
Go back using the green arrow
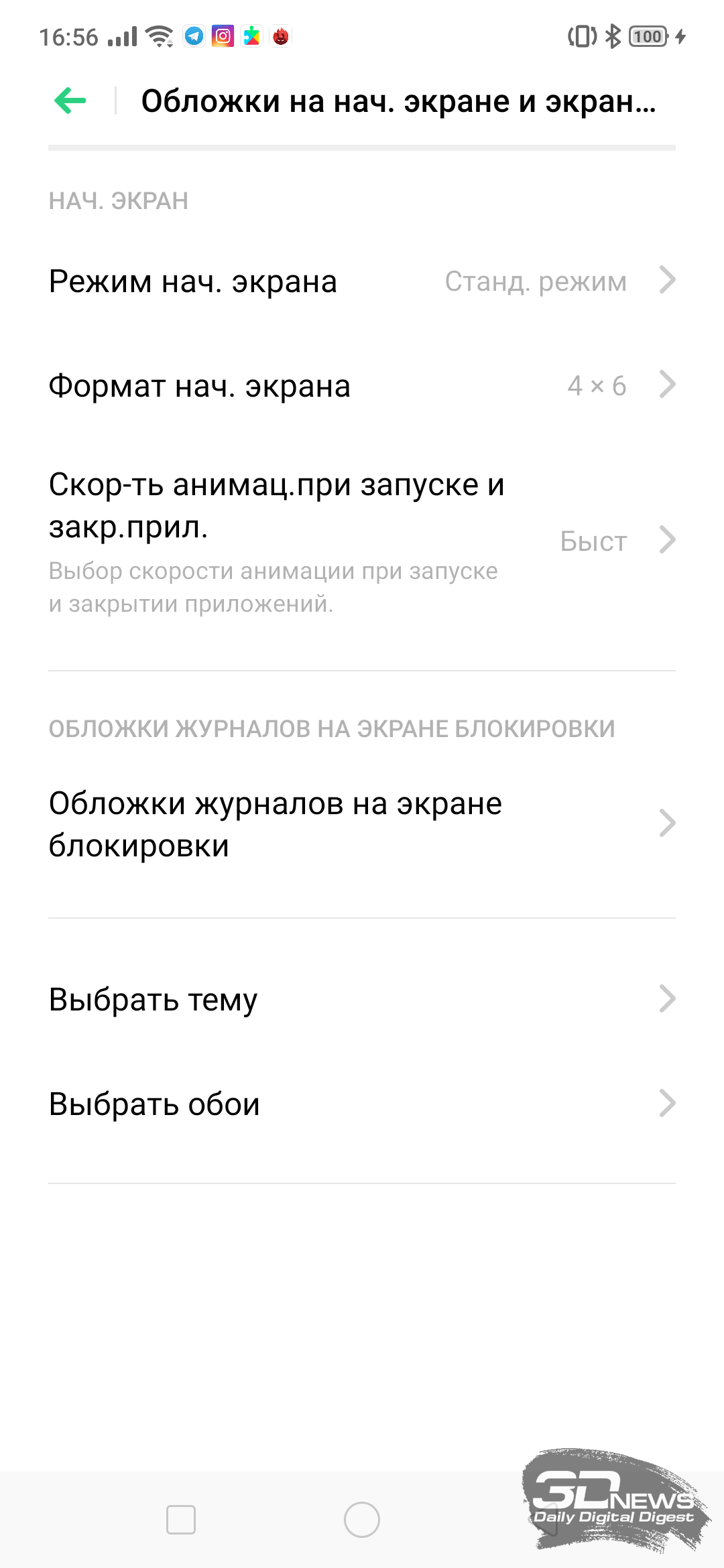70,101
